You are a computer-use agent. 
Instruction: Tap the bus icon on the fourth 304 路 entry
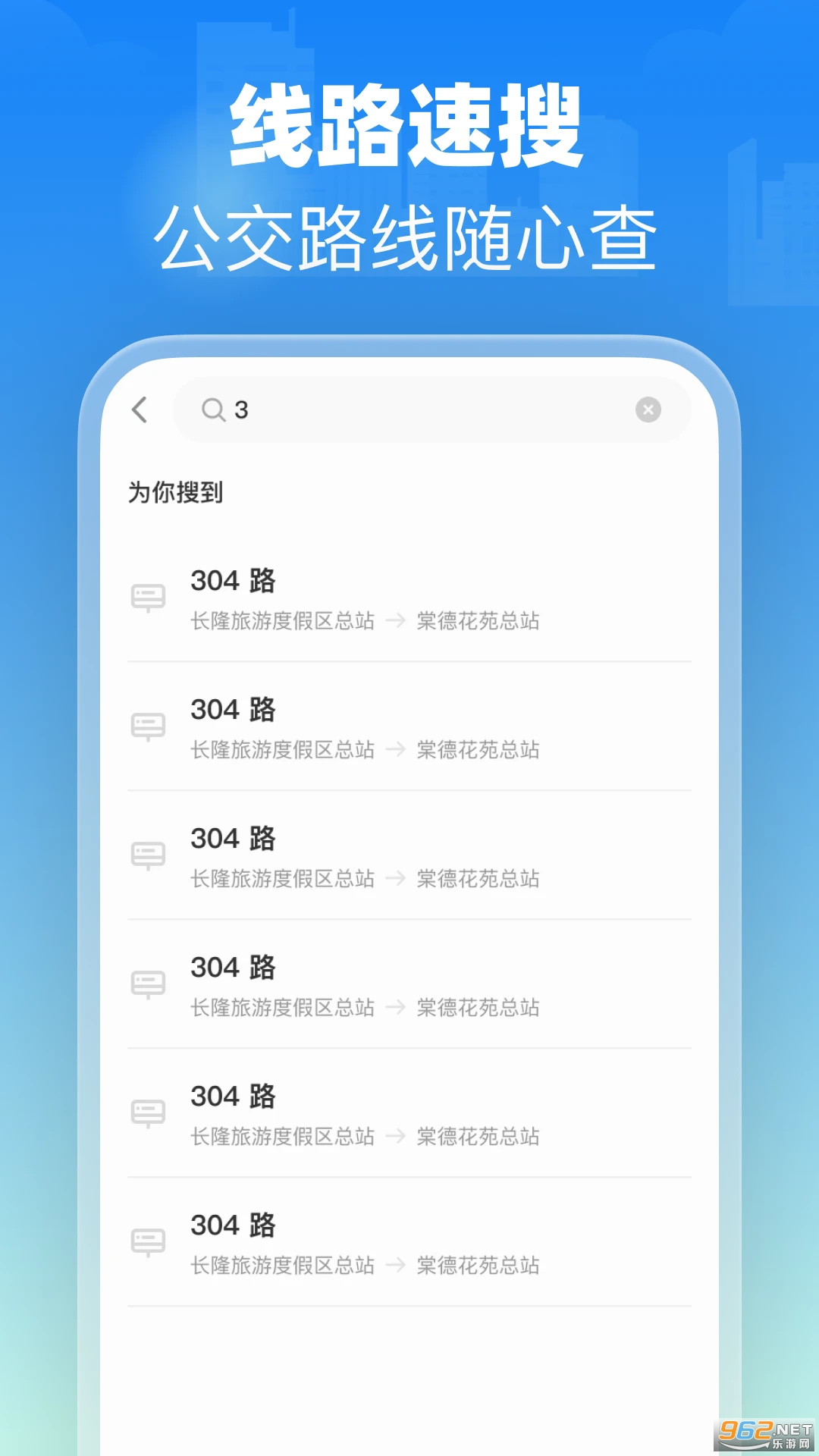[149, 984]
